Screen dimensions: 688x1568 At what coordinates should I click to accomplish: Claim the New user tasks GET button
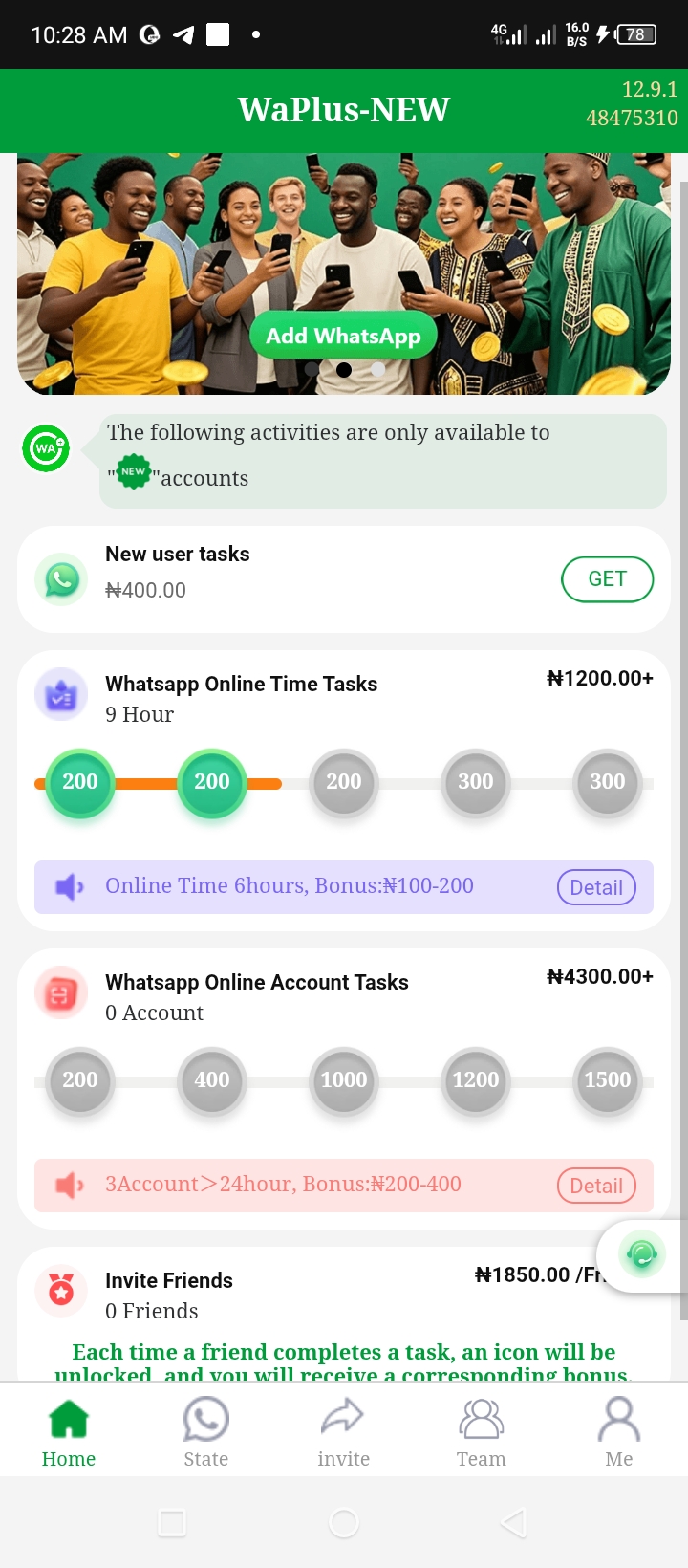click(607, 579)
